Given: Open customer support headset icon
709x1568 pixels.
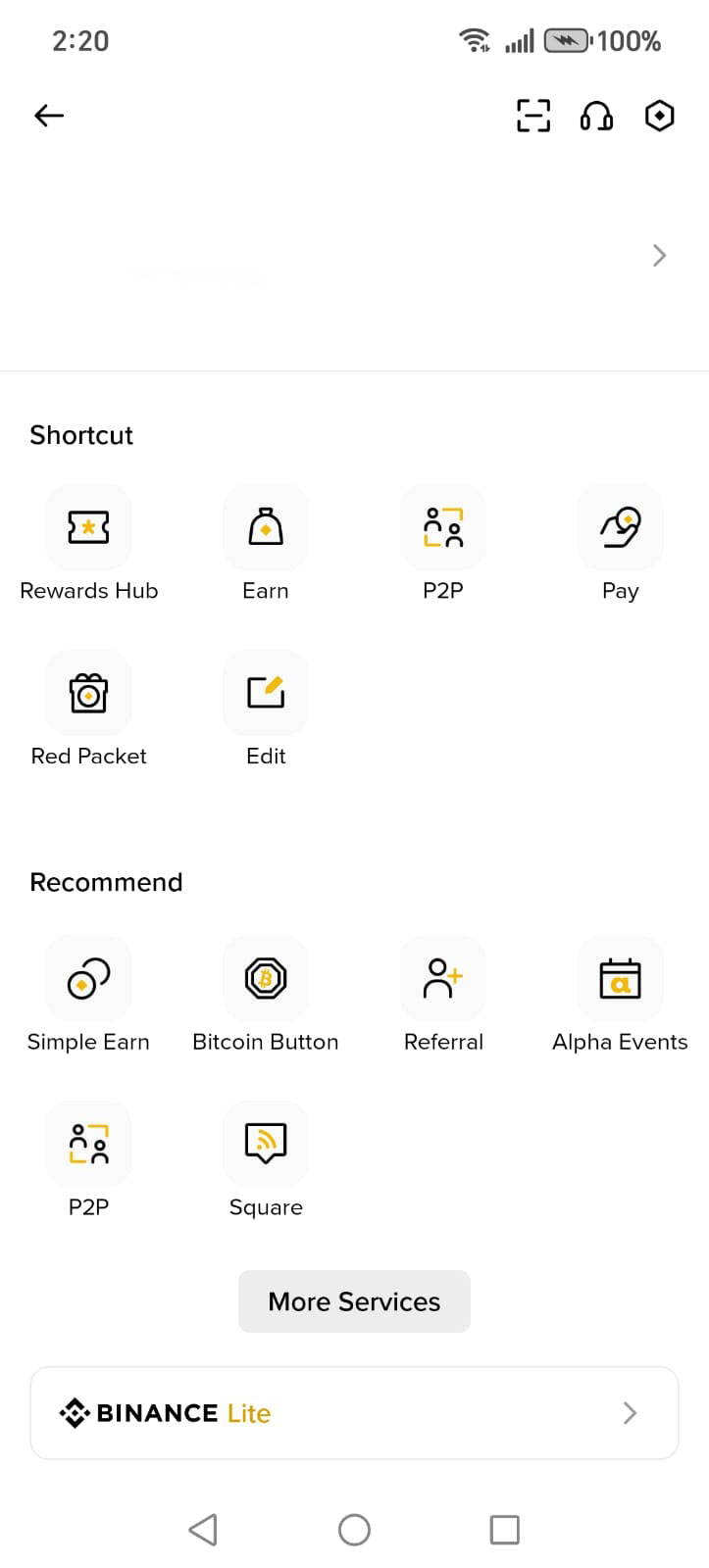Looking at the screenshot, I should (x=596, y=116).
